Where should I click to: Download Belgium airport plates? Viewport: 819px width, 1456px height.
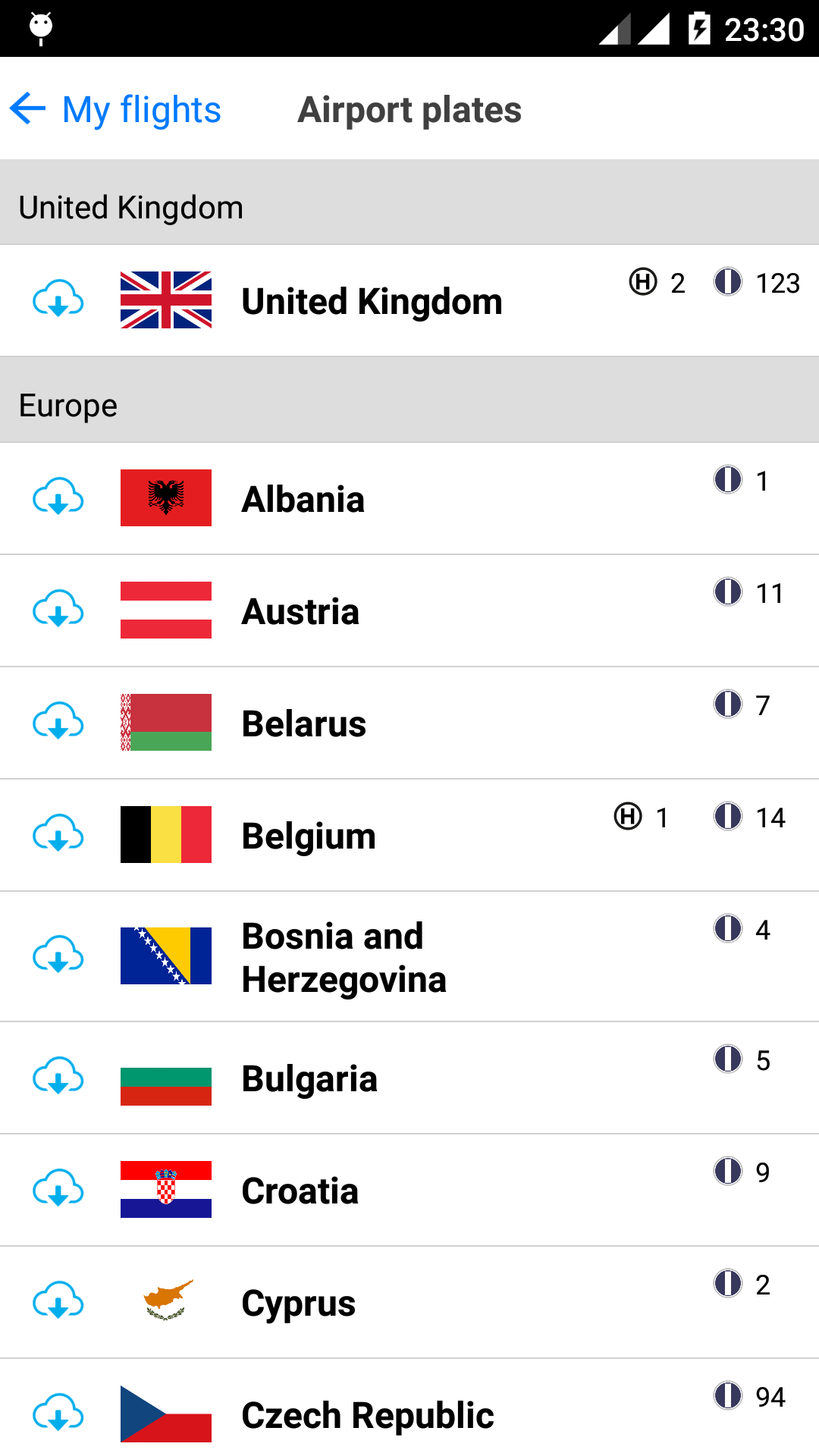(x=58, y=835)
